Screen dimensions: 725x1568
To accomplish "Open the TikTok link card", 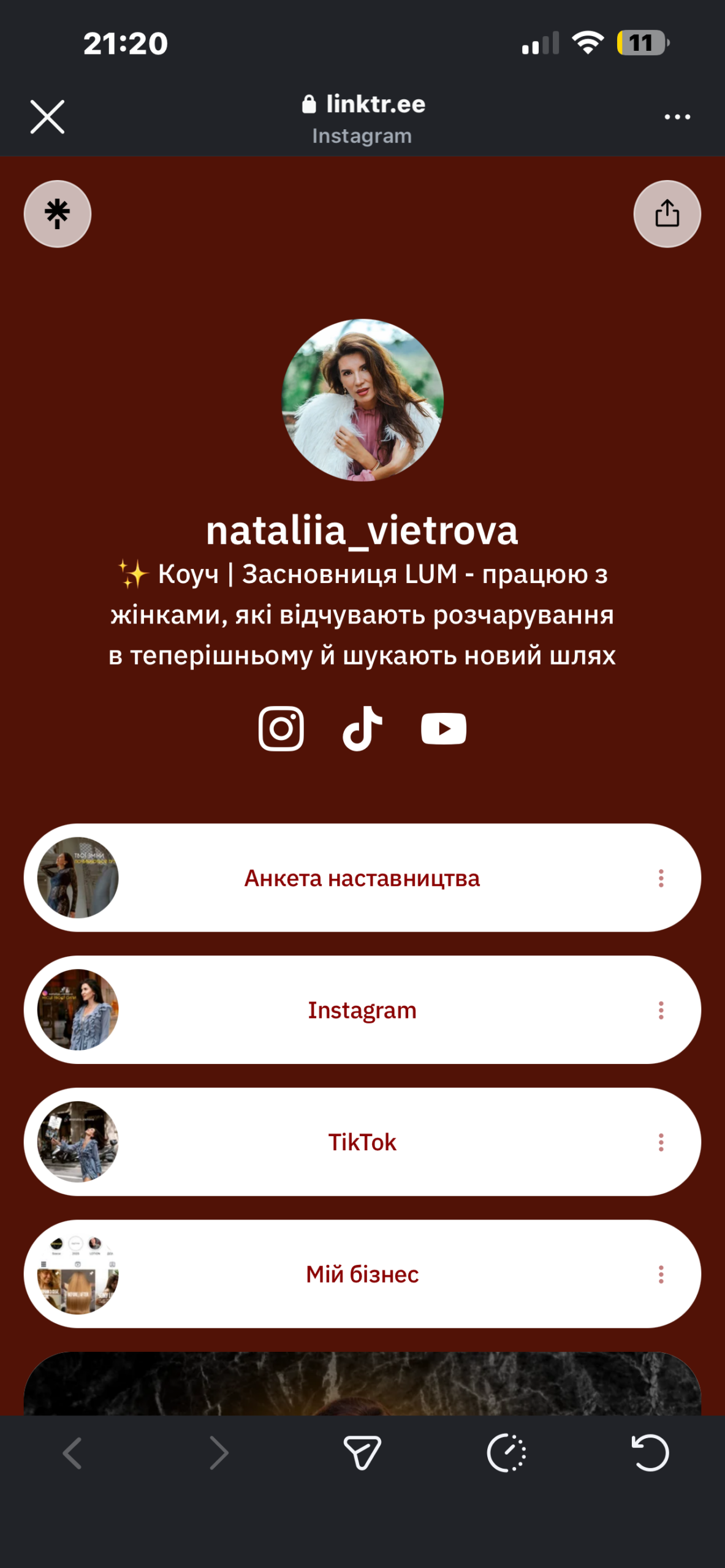I will click(362, 1142).
